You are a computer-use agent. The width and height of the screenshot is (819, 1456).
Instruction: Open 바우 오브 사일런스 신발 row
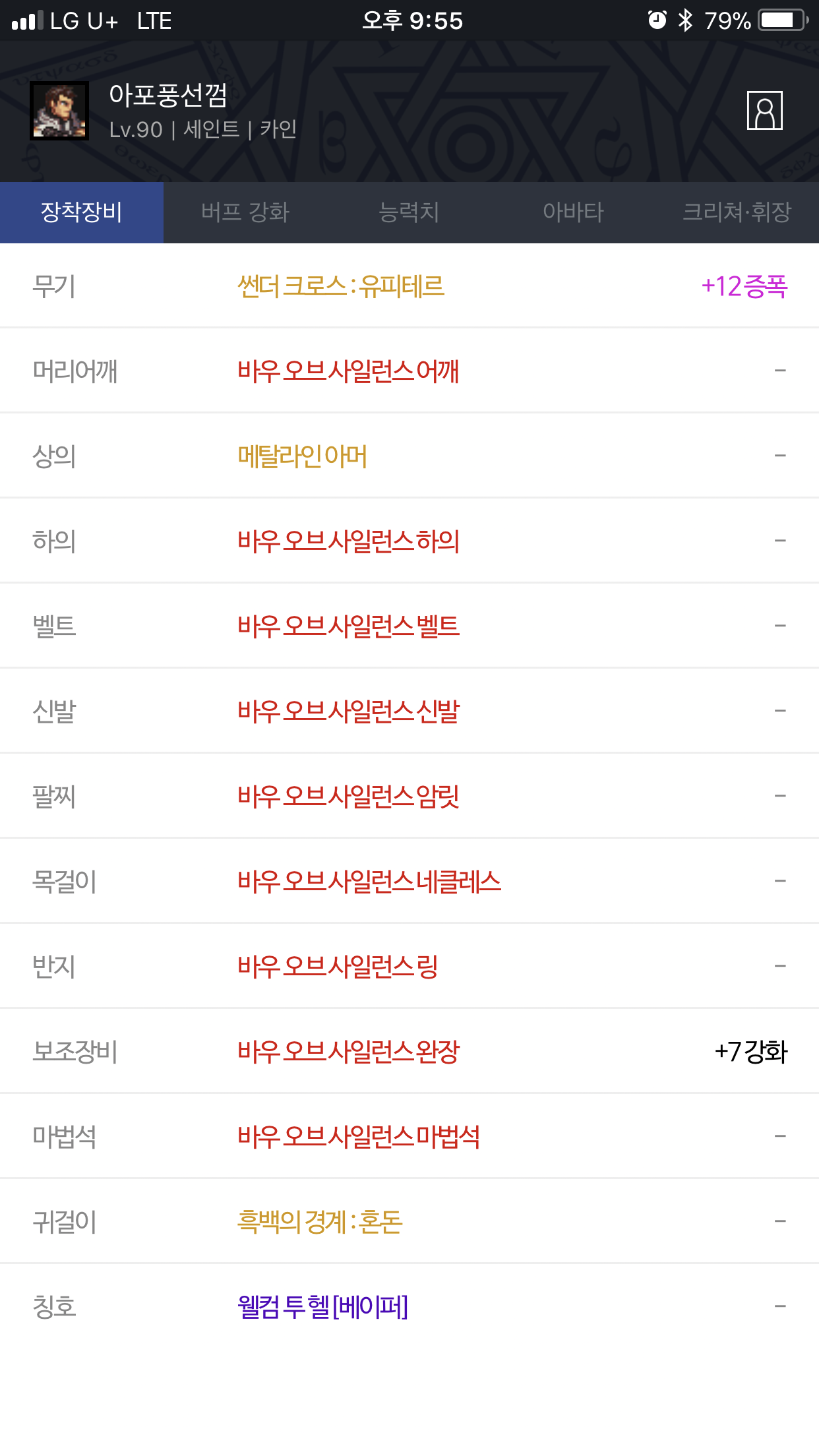(409, 712)
